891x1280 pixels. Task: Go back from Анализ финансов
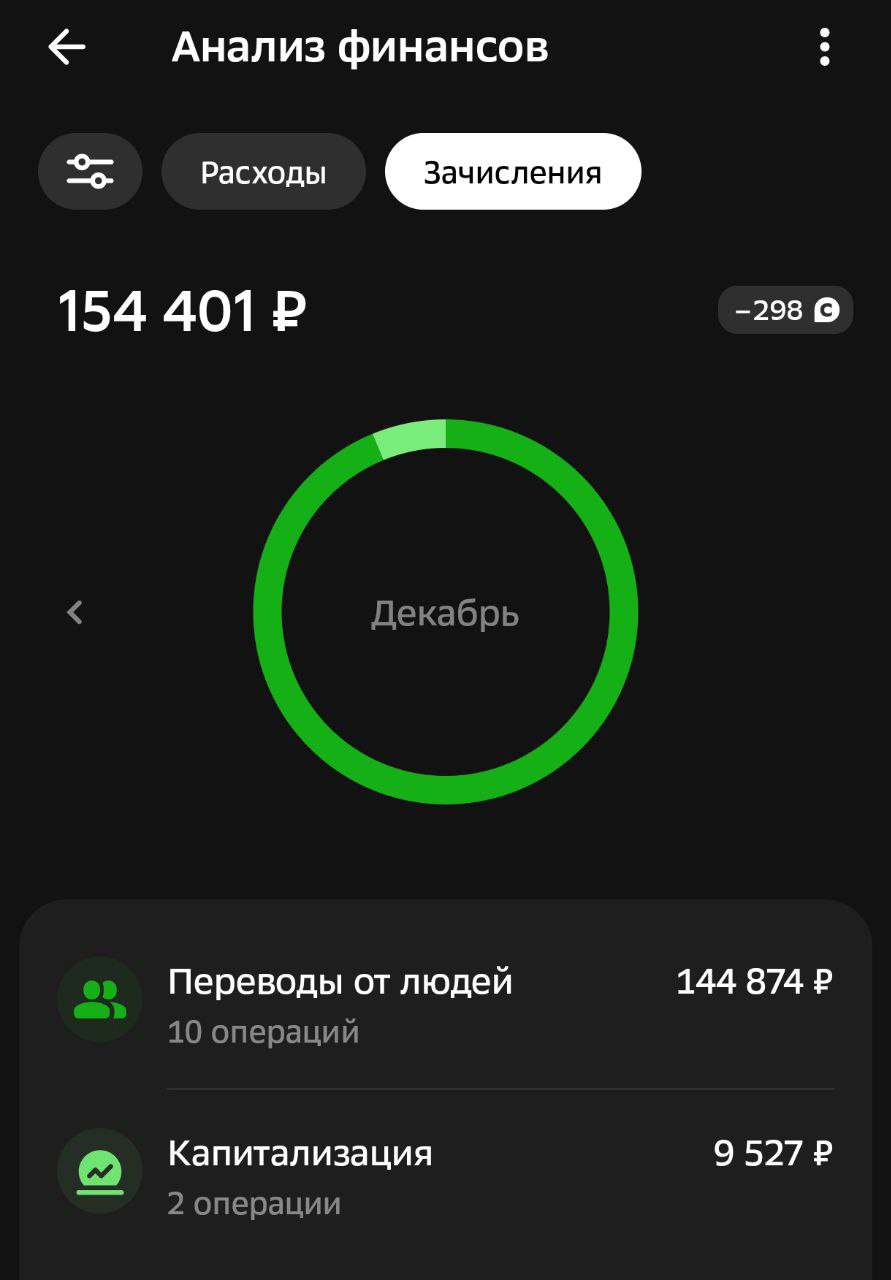pyautogui.click(x=67, y=47)
